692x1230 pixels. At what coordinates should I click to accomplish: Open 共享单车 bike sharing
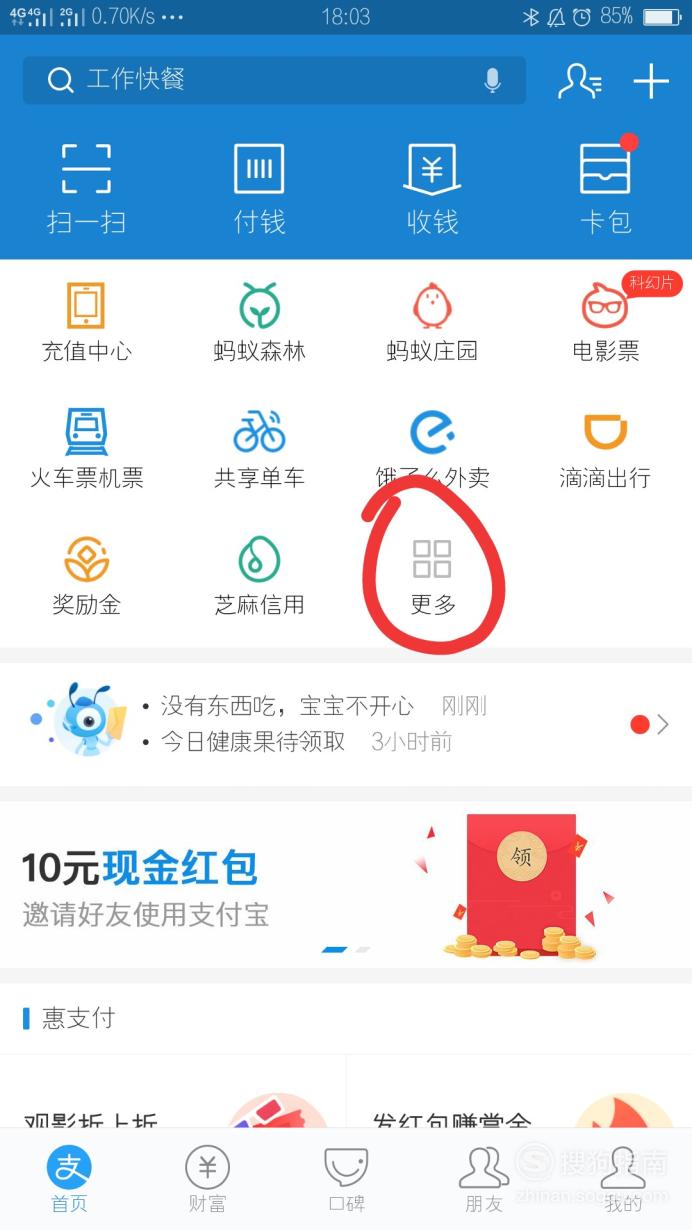point(259,449)
